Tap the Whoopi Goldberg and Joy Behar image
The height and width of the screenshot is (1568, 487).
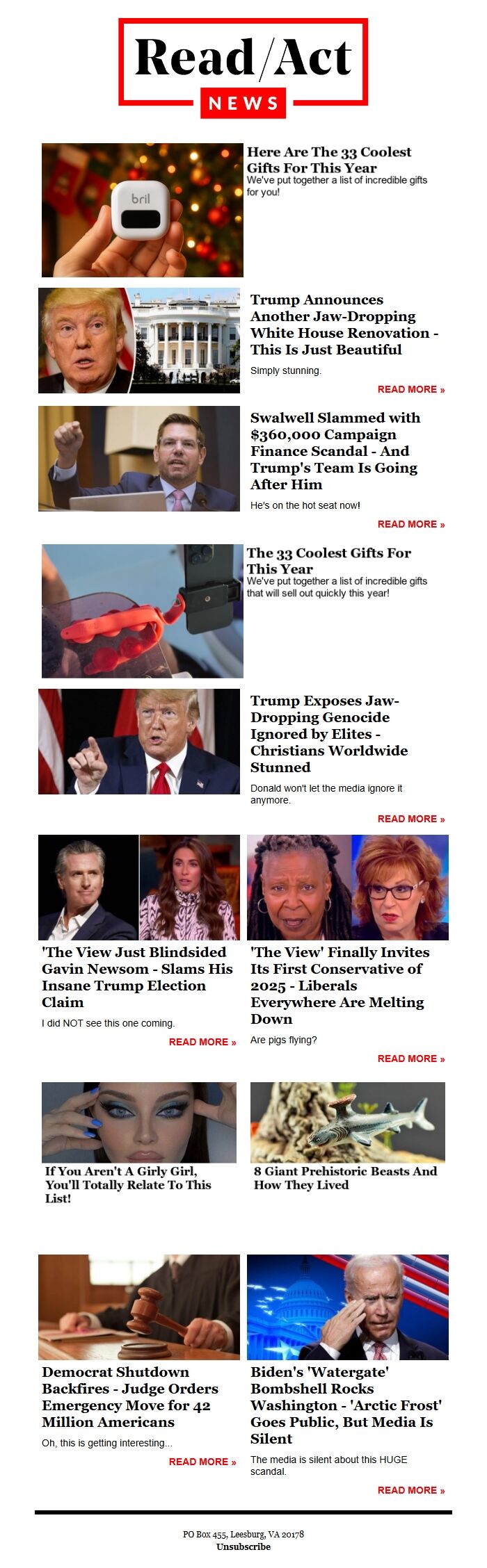tap(348, 888)
